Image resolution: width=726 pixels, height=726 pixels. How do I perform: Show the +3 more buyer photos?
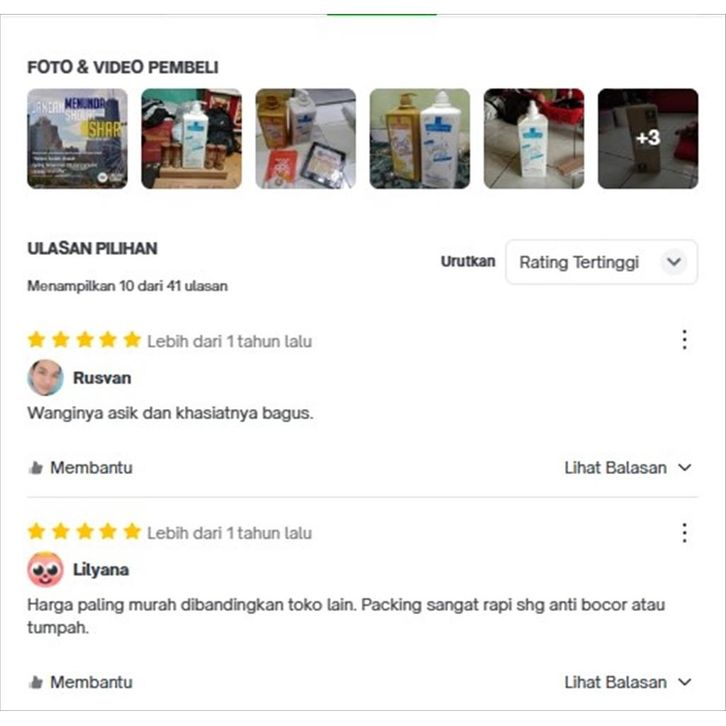tap(647, 139)
